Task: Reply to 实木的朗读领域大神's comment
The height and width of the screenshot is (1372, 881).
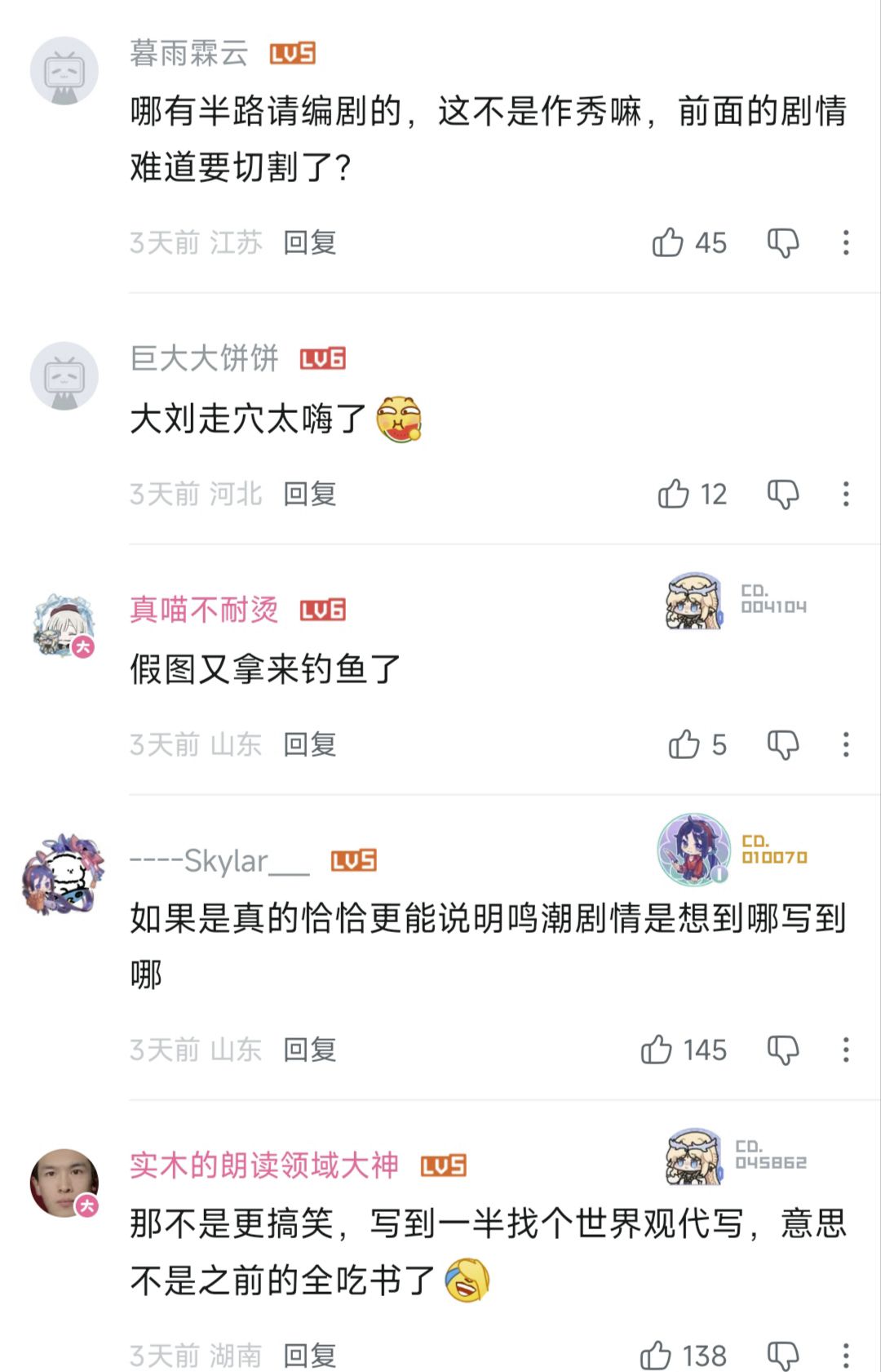Action: [x=310, y=1356]
